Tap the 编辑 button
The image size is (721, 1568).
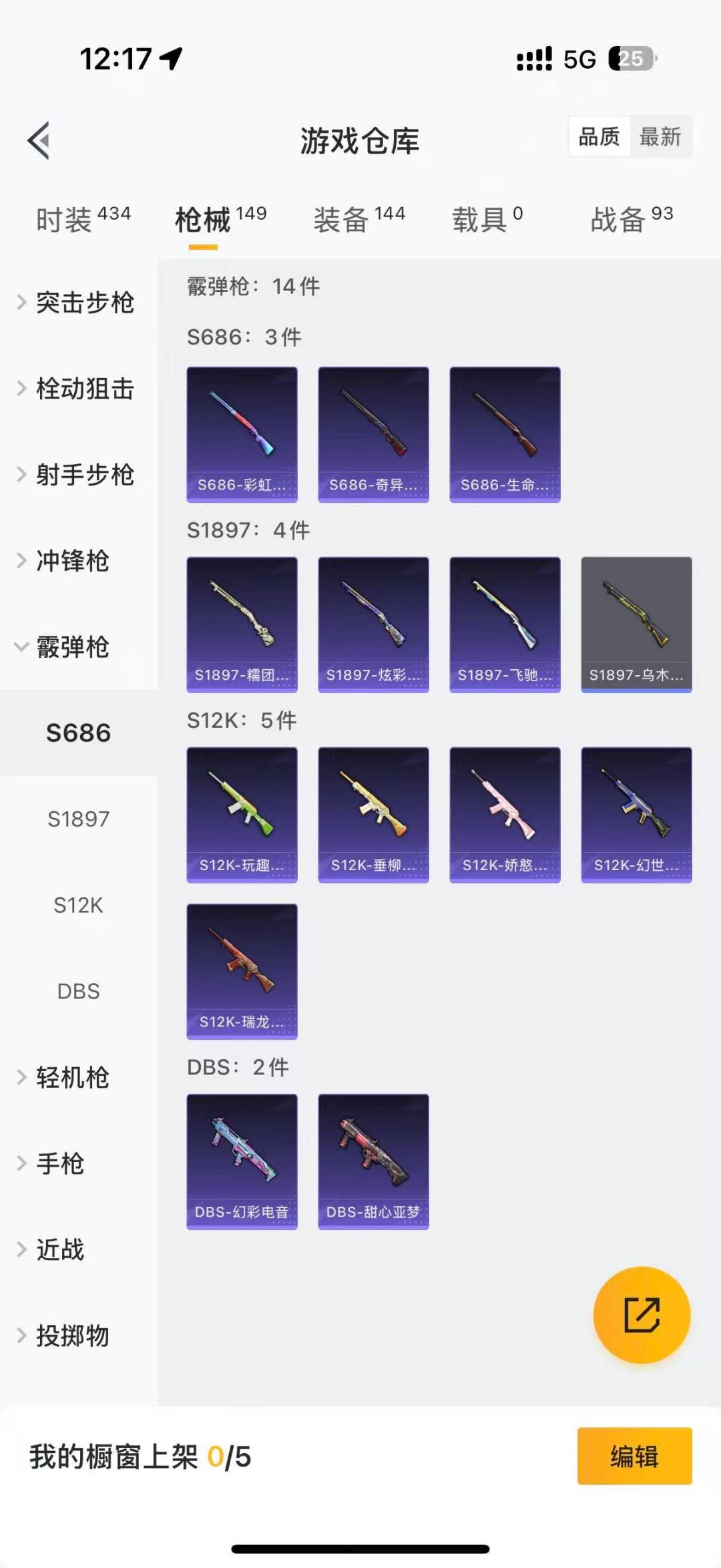634,1456
